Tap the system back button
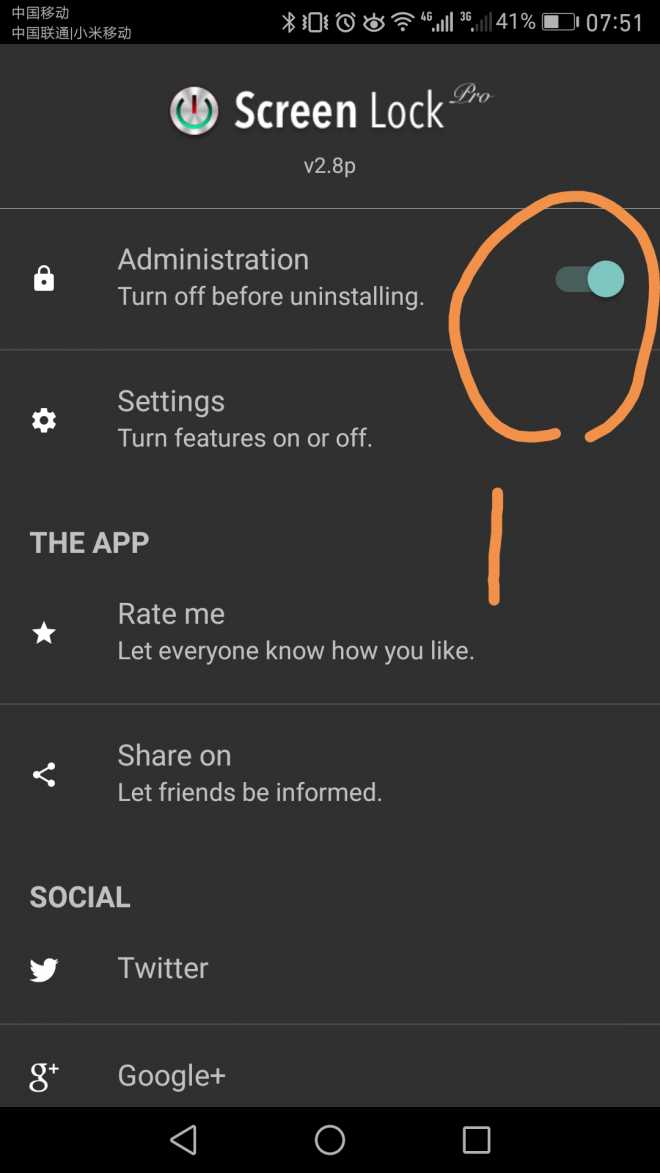 pos(183,1140)
